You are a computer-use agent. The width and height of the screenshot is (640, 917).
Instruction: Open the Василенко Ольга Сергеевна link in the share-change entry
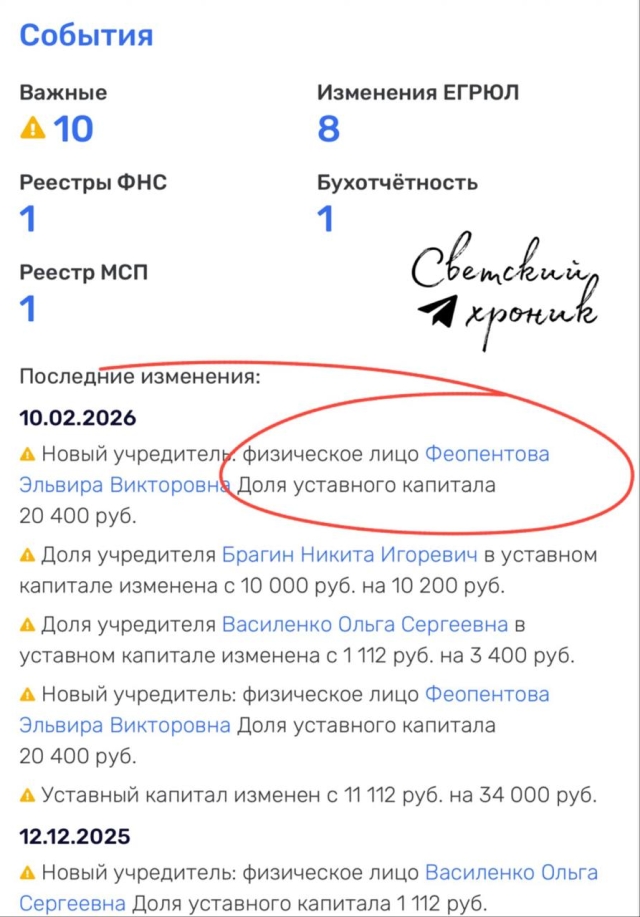click(x=364, y=625)
